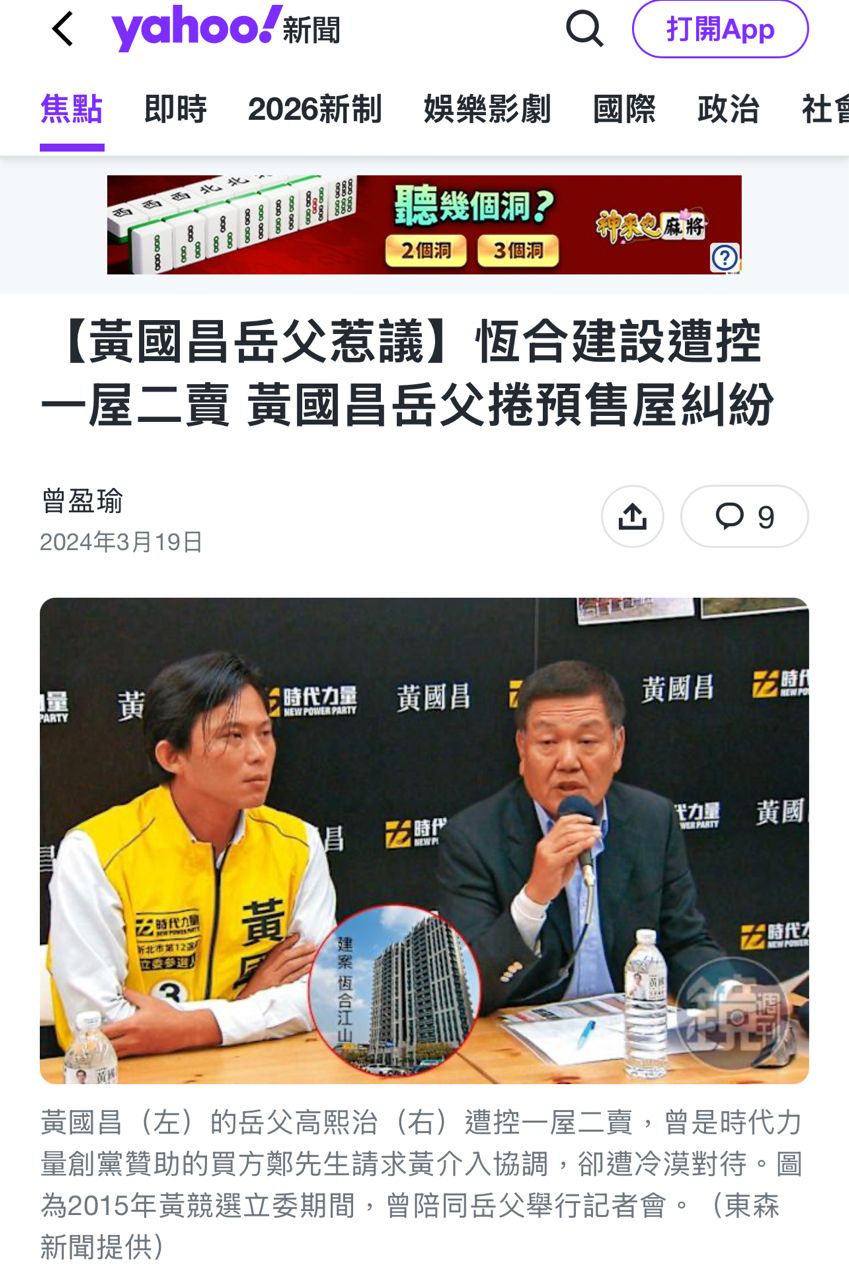Open the 娛樂影劇 tab
849x1280 pixels.
487,109
